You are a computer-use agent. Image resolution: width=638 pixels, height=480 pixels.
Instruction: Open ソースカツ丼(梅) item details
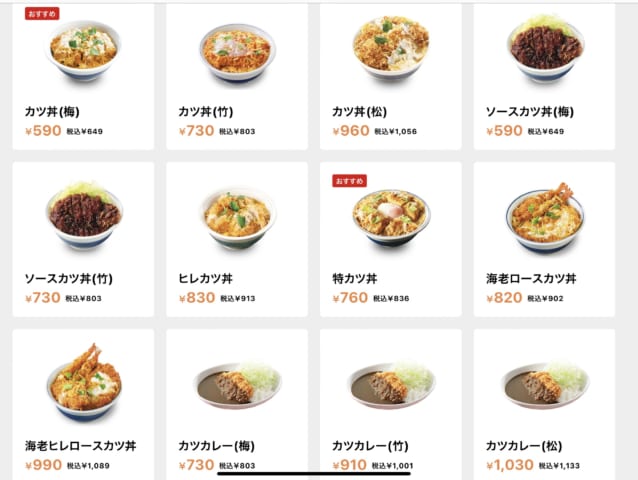pyautogui.click(x=545, y=75)
